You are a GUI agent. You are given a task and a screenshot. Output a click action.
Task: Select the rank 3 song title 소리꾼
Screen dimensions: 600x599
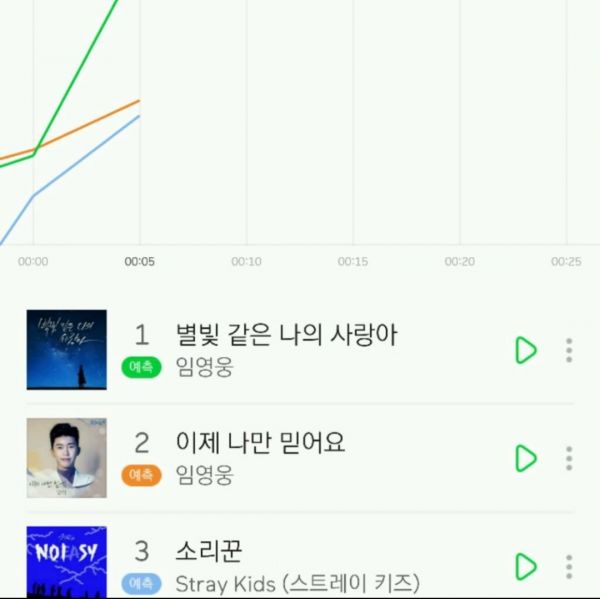coord(209,550)
